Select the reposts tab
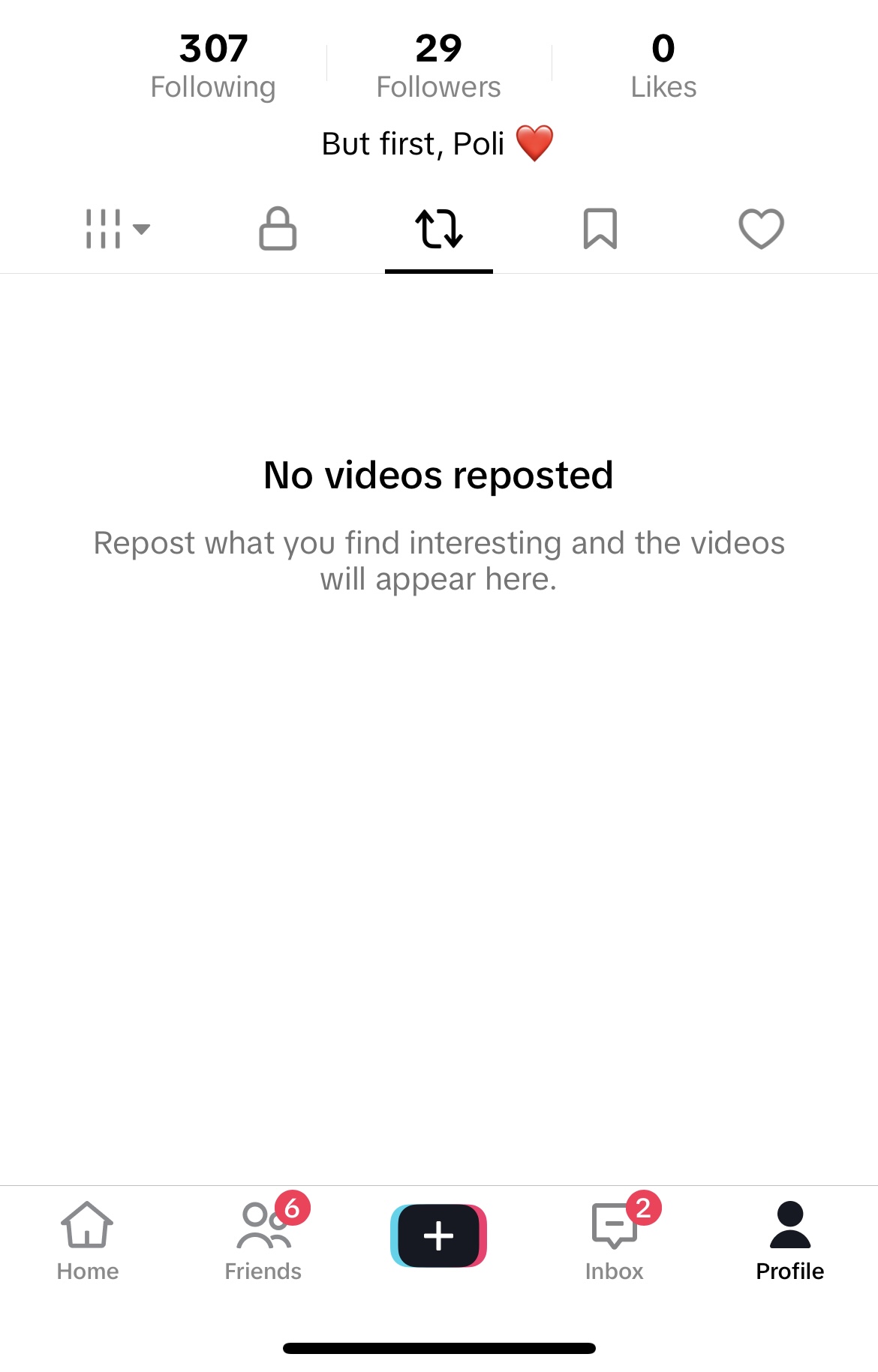878x1372 pixels. click(439, 229)
